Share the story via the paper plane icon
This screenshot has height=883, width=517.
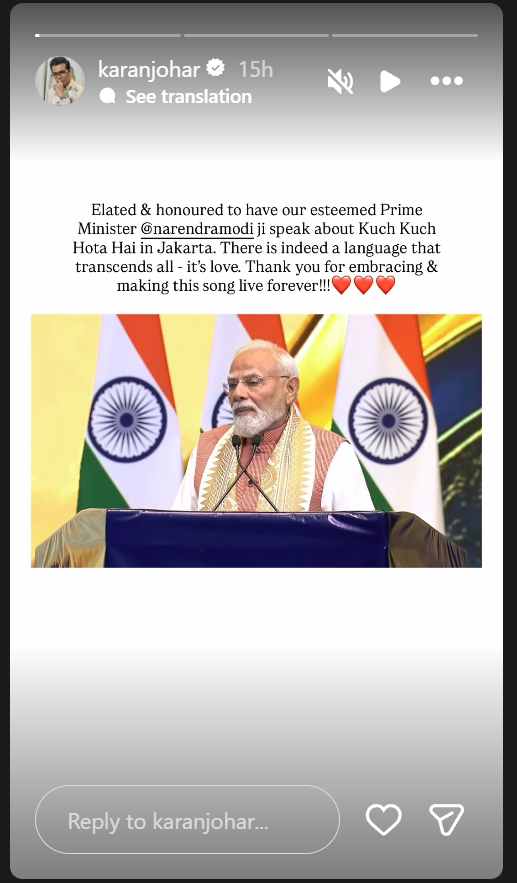click(447, 819)
